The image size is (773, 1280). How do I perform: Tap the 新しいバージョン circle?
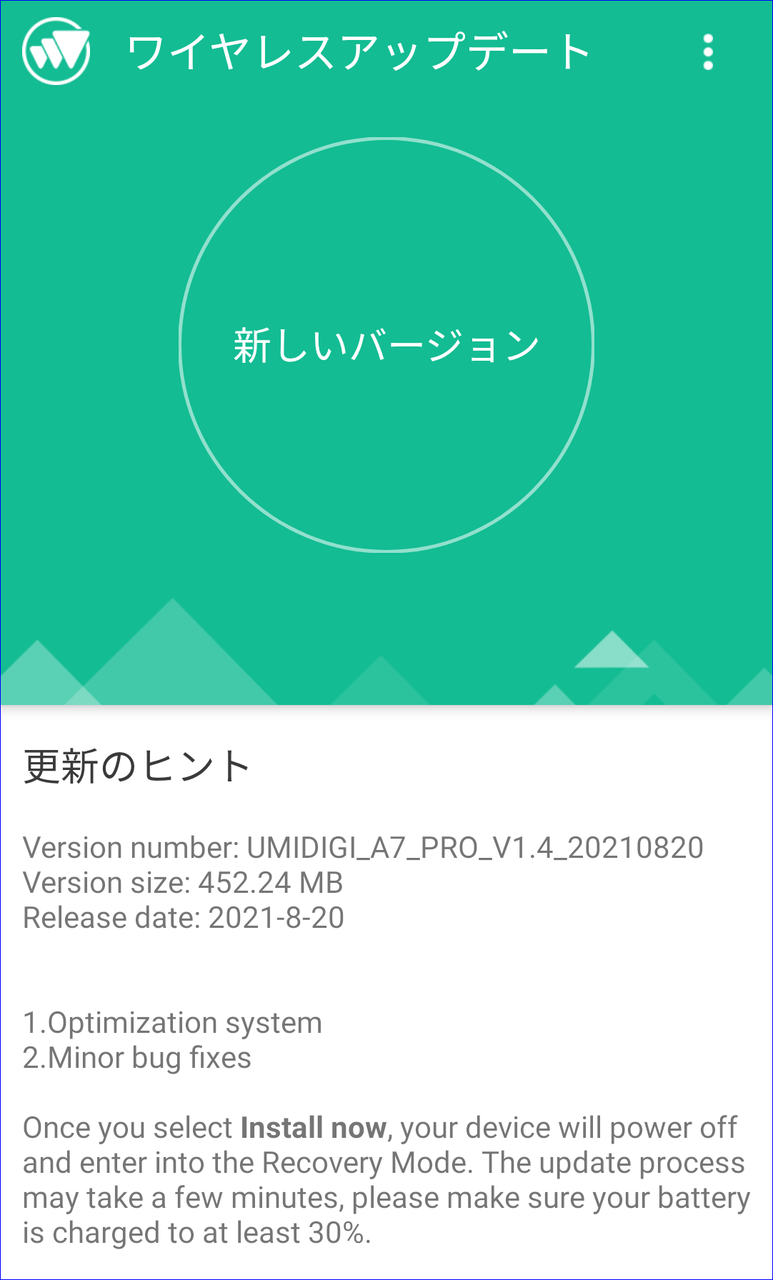[386, 343]
